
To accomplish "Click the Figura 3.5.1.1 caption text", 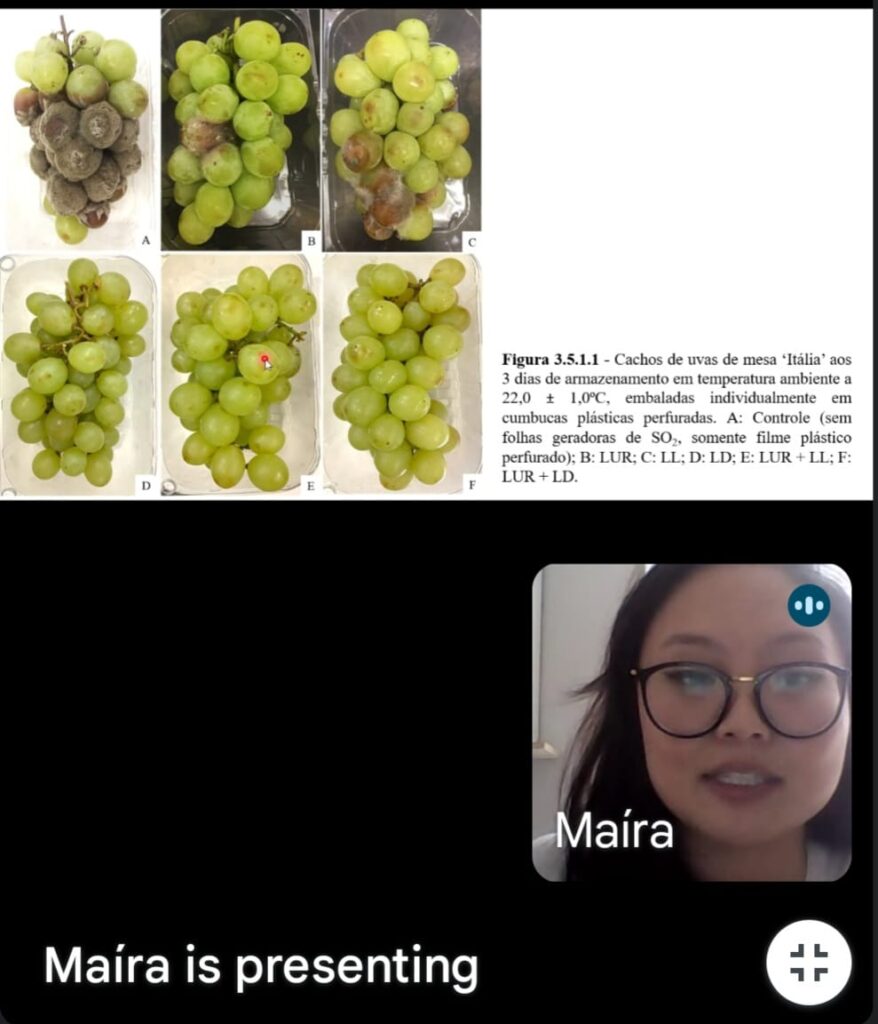I will 675,415.
